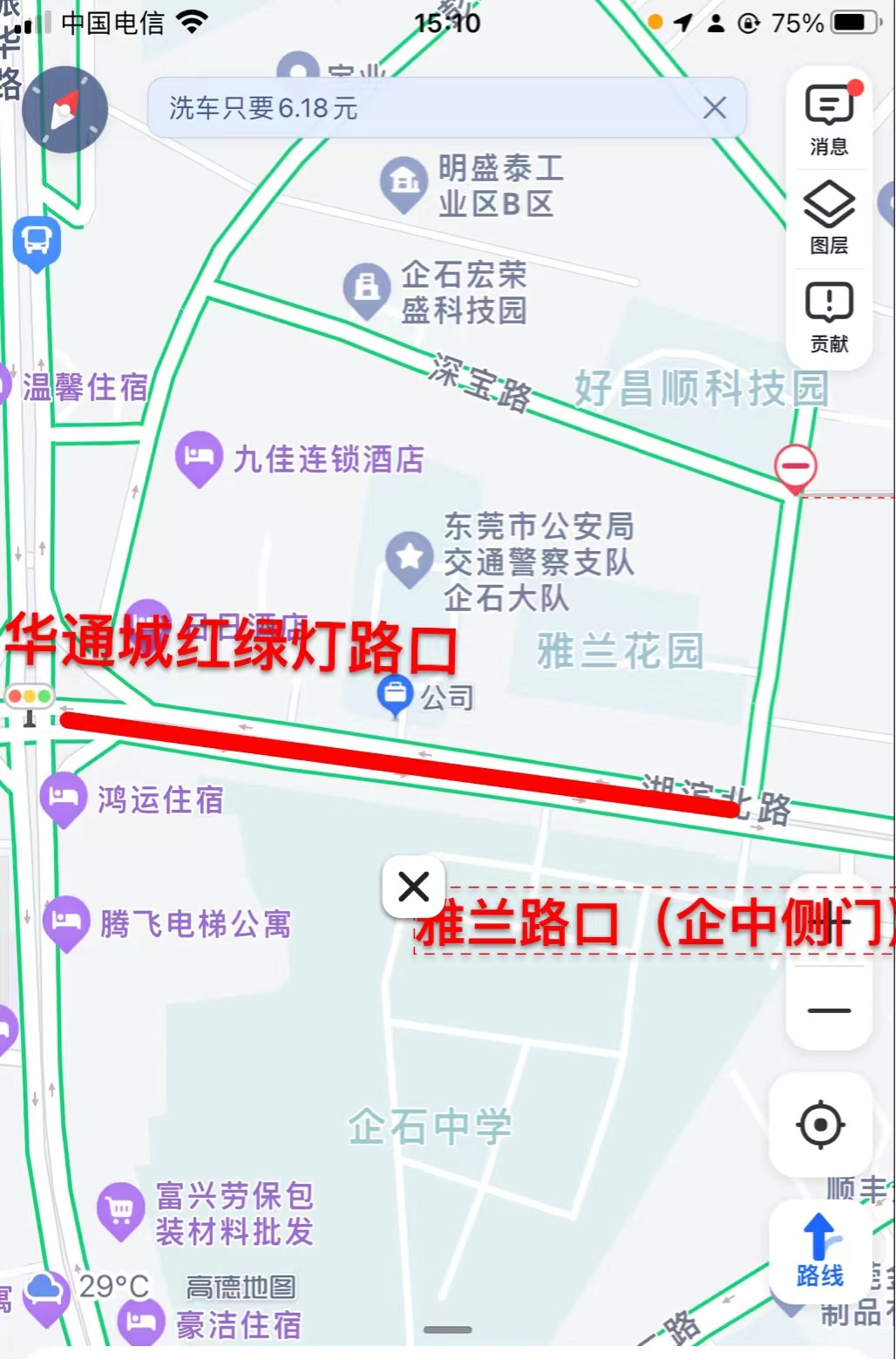Open the 企石宏荣盛科技园 place marker
This screenshot has height=1360, width=896.
[366, 289]
